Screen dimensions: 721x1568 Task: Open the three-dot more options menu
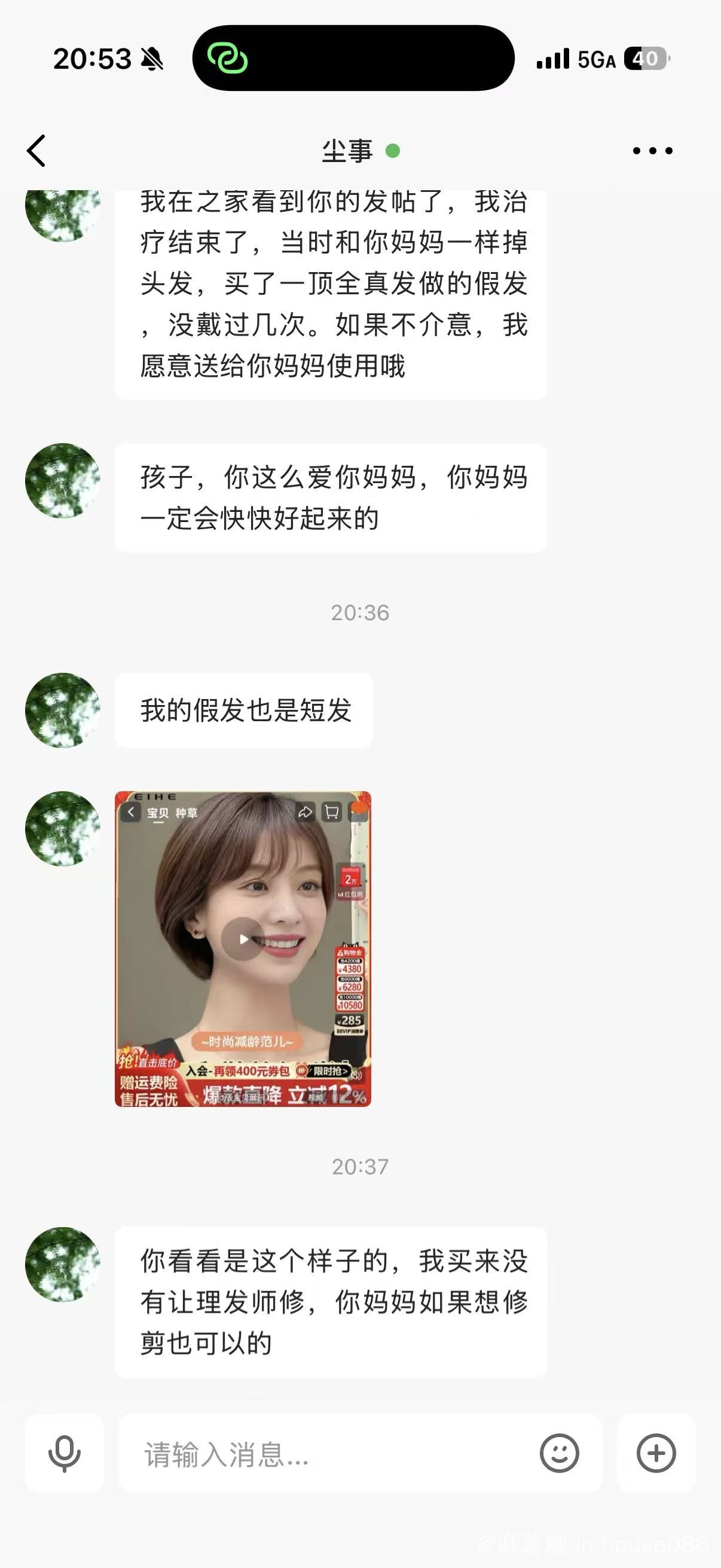click(652, 150)
